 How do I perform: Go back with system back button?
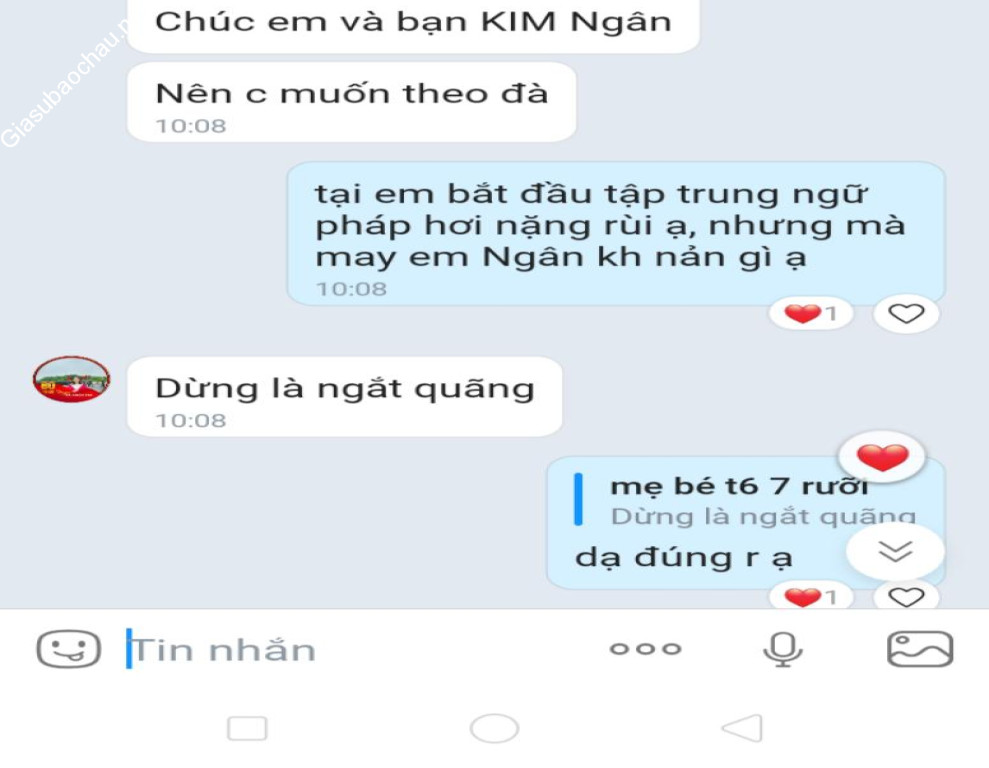742,728
